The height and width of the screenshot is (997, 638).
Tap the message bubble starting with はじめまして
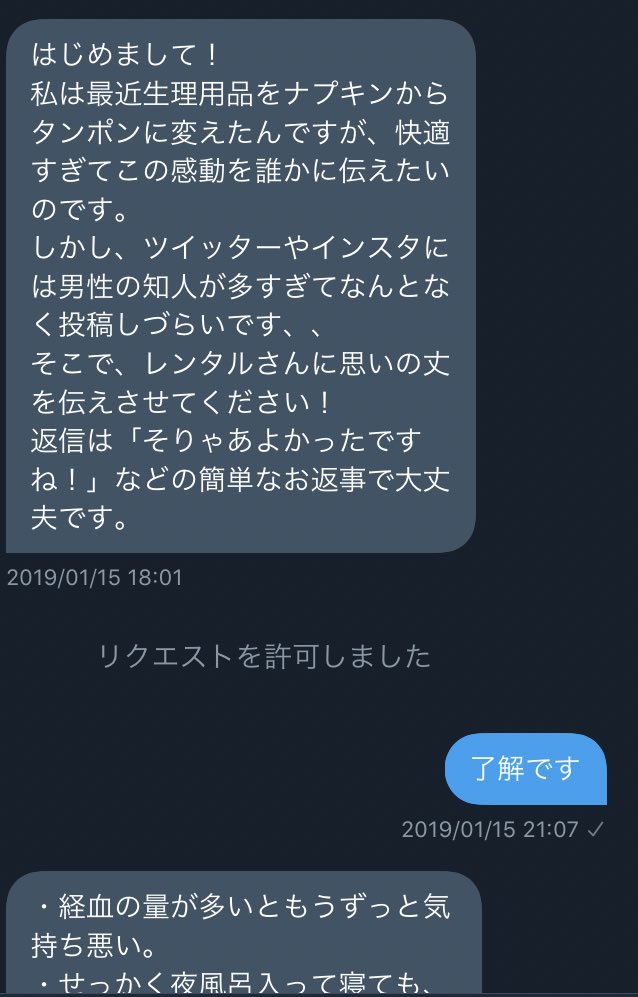pos(240,286)
